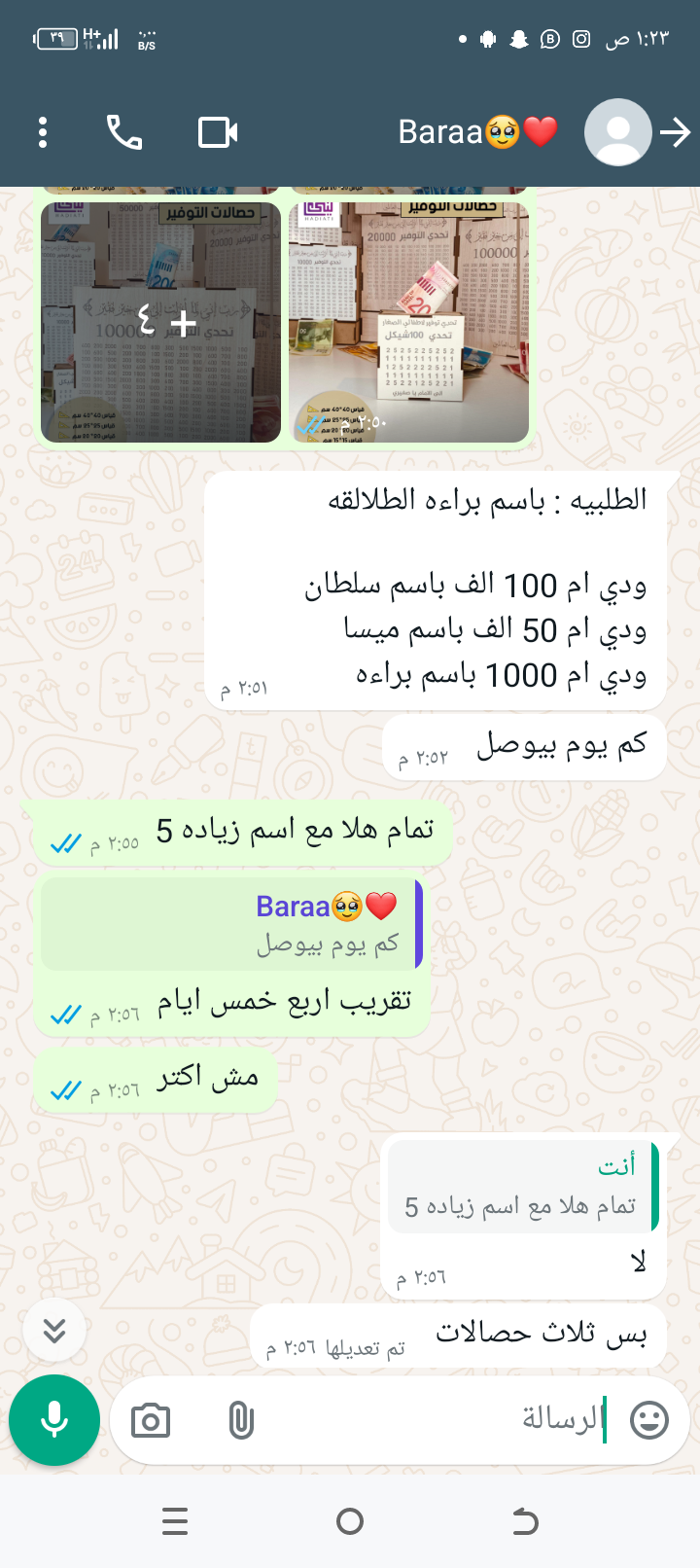Tap the system back button
Screen dimensions: 700x1568
tap(525, 1521)
